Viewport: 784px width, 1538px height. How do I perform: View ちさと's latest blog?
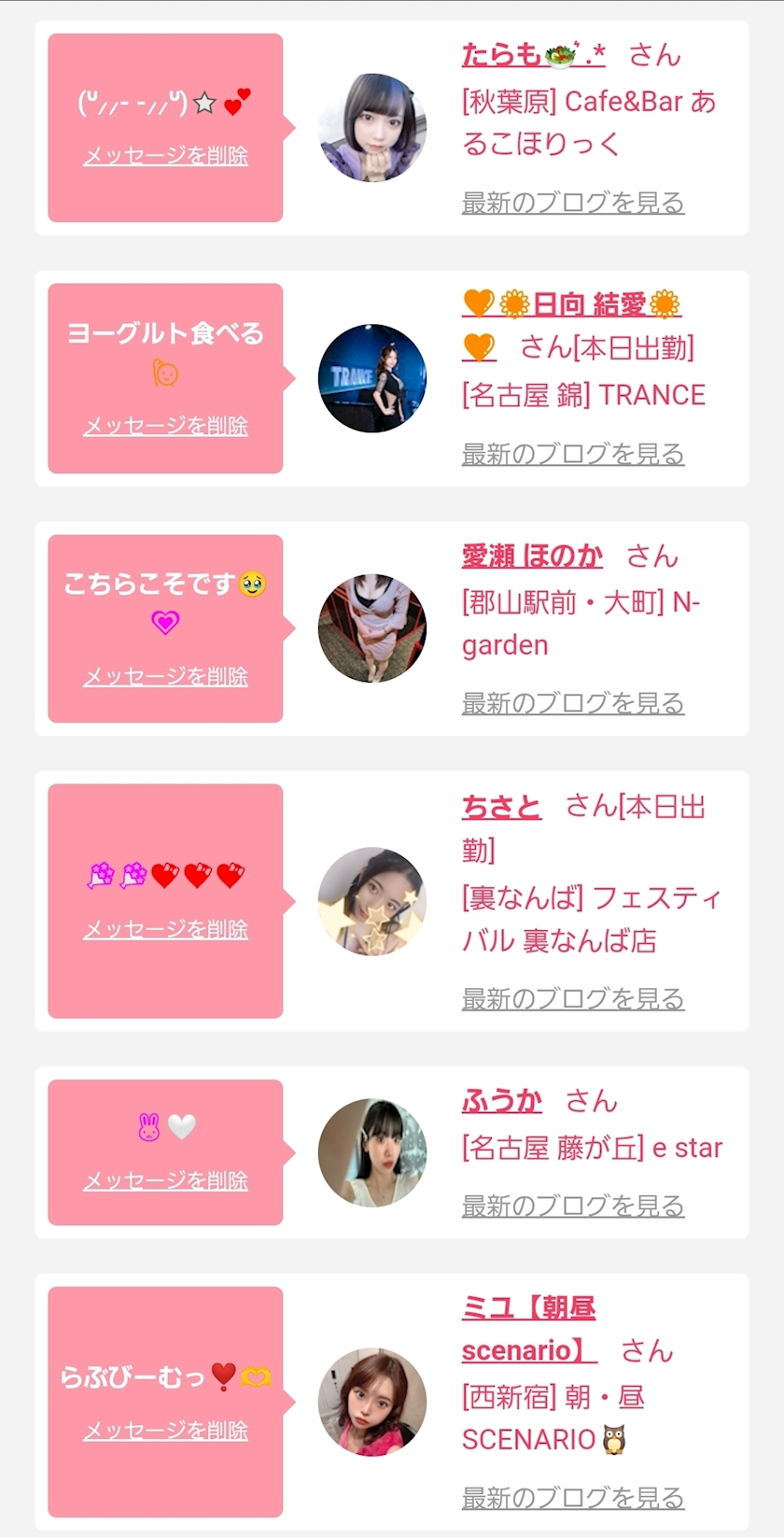click(x=573, y=998)
